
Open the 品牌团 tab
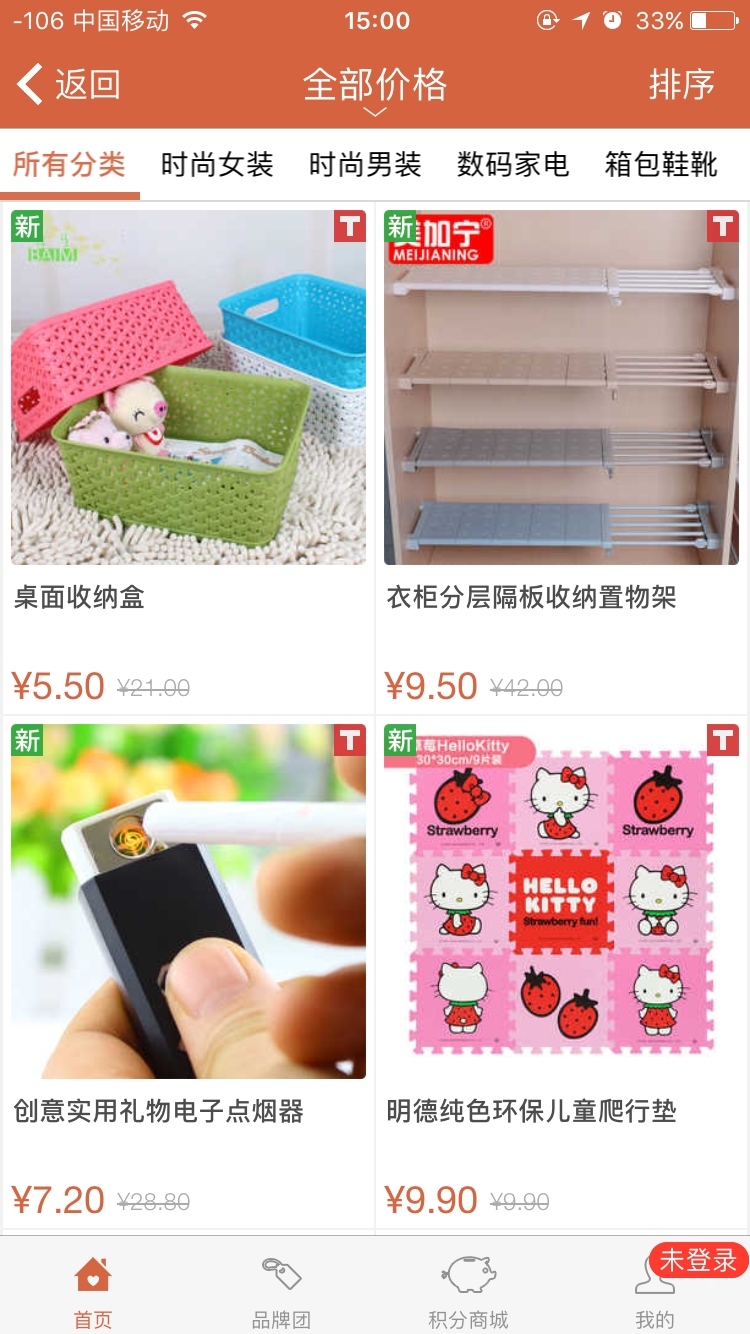tap(281, 1290)
